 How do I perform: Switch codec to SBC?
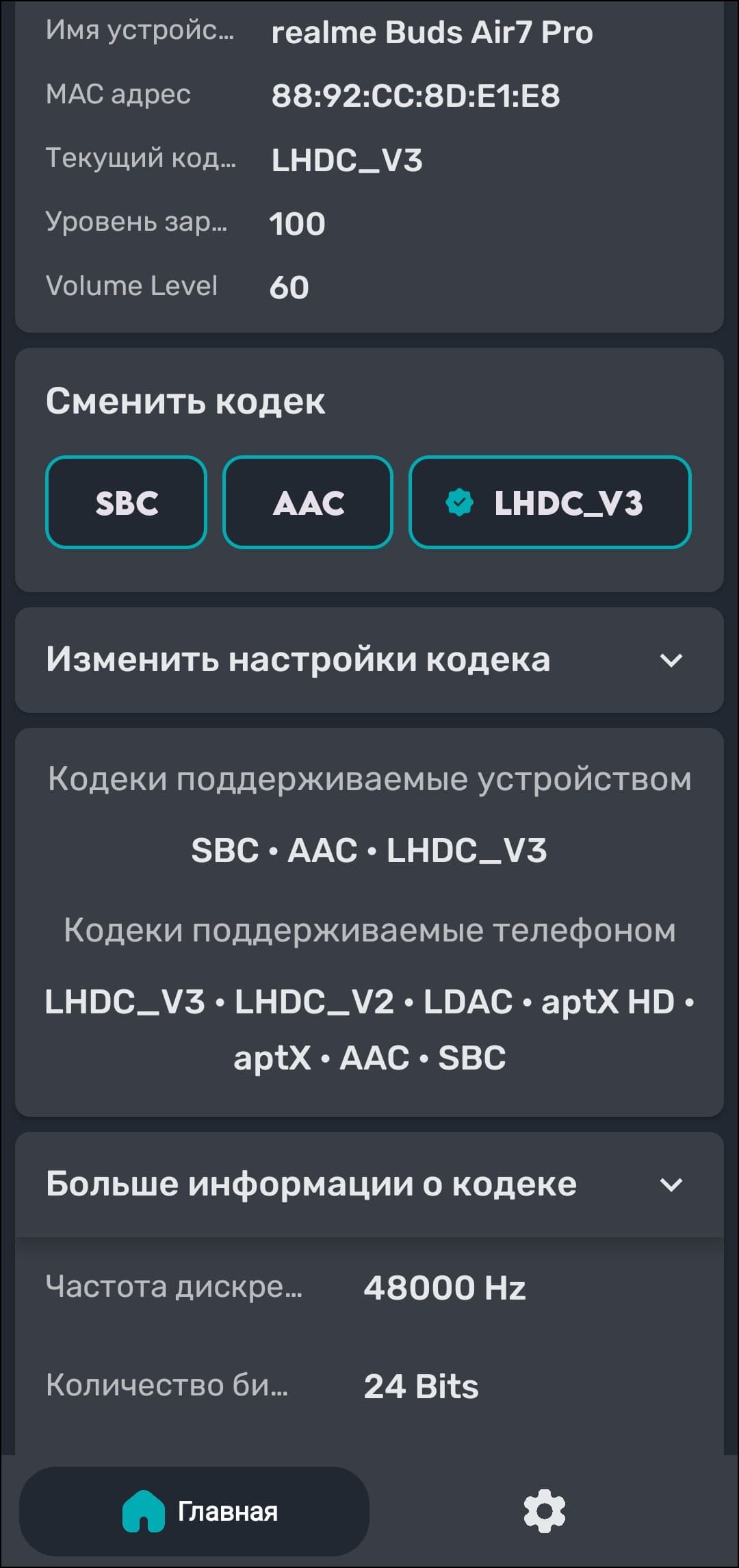(126, 503)
